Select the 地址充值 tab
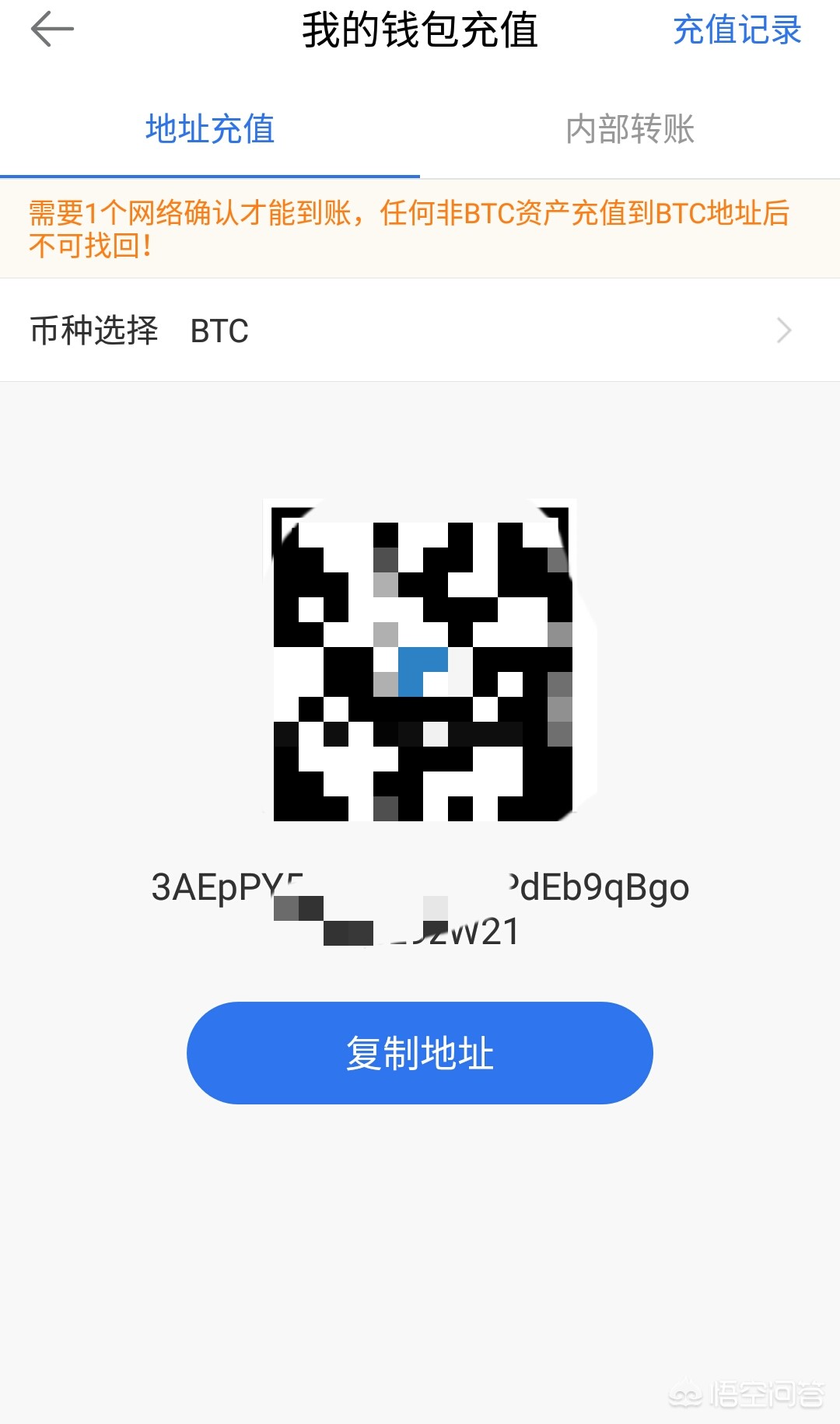840x1424 pixels. pos(208,130)
